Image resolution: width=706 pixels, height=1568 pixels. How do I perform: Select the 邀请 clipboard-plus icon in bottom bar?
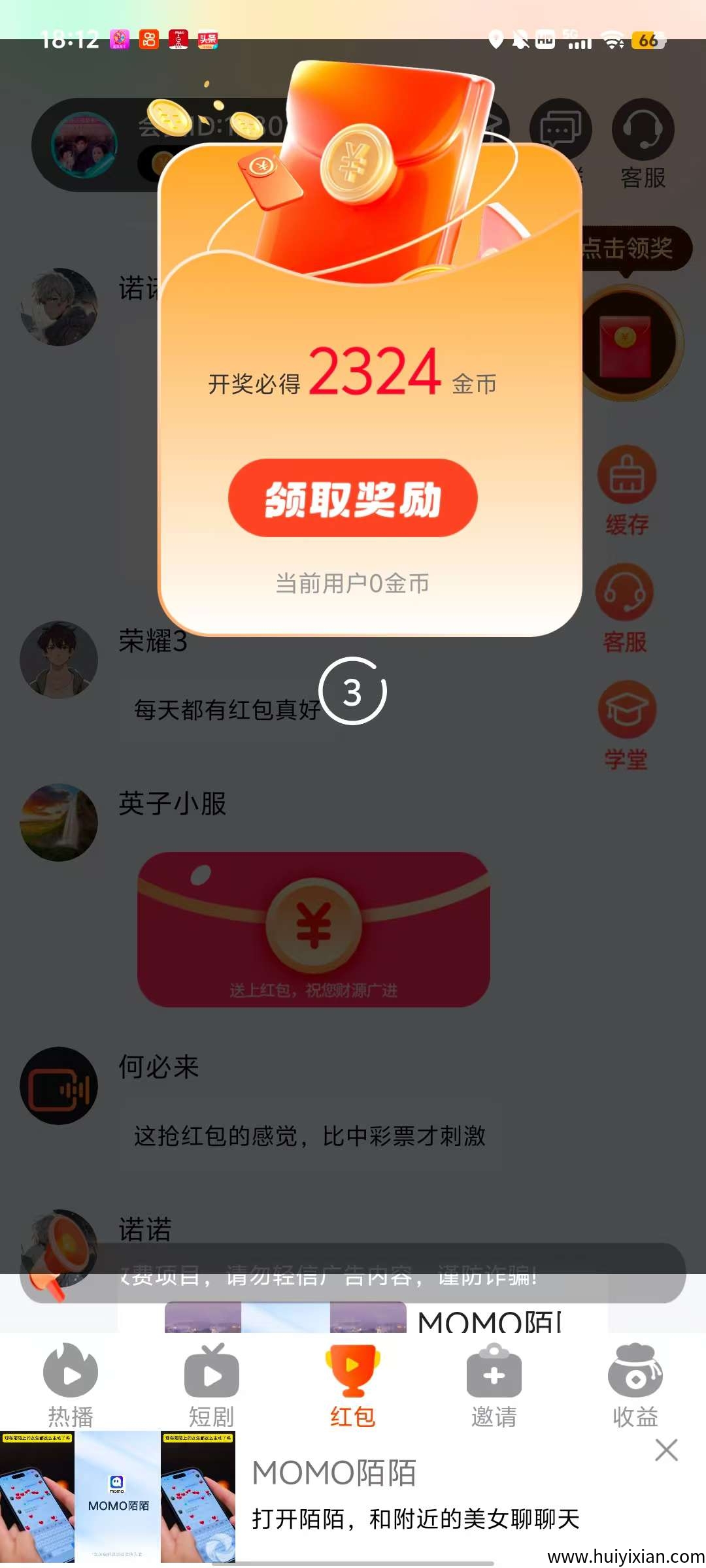494,1375
